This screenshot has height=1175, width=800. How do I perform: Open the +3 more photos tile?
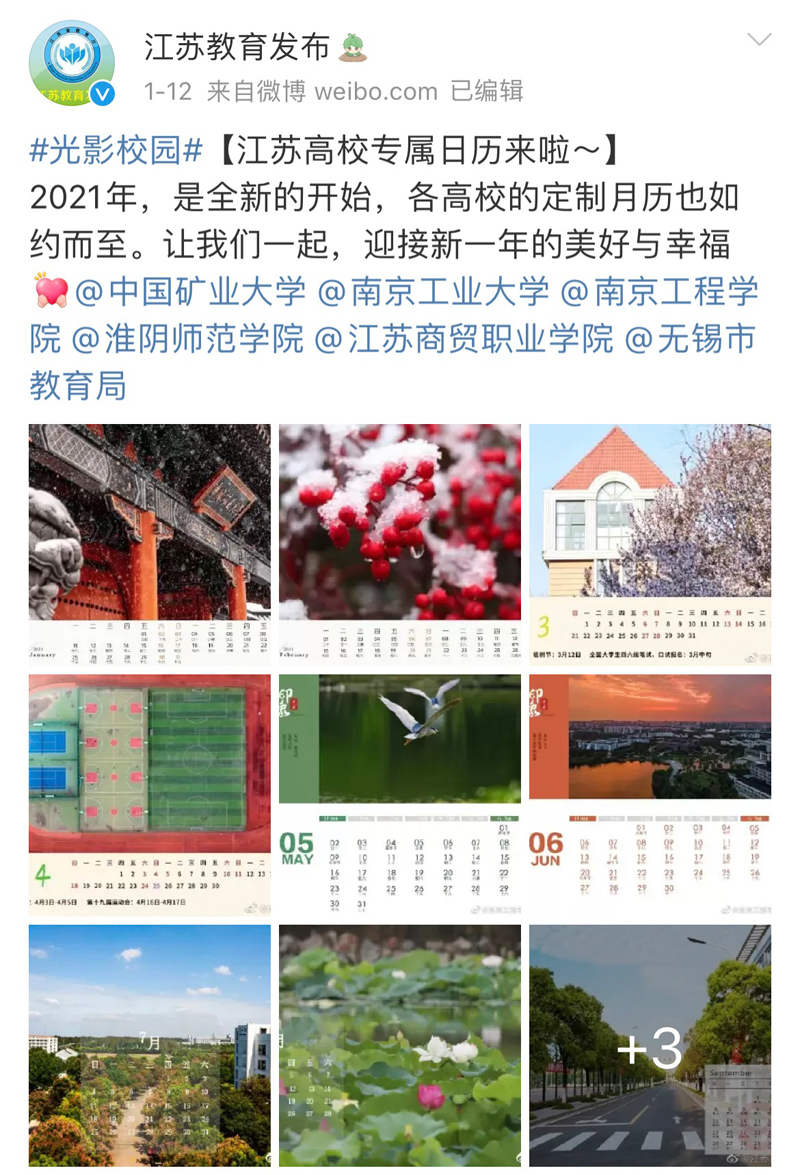click(x=650, y=1045)
